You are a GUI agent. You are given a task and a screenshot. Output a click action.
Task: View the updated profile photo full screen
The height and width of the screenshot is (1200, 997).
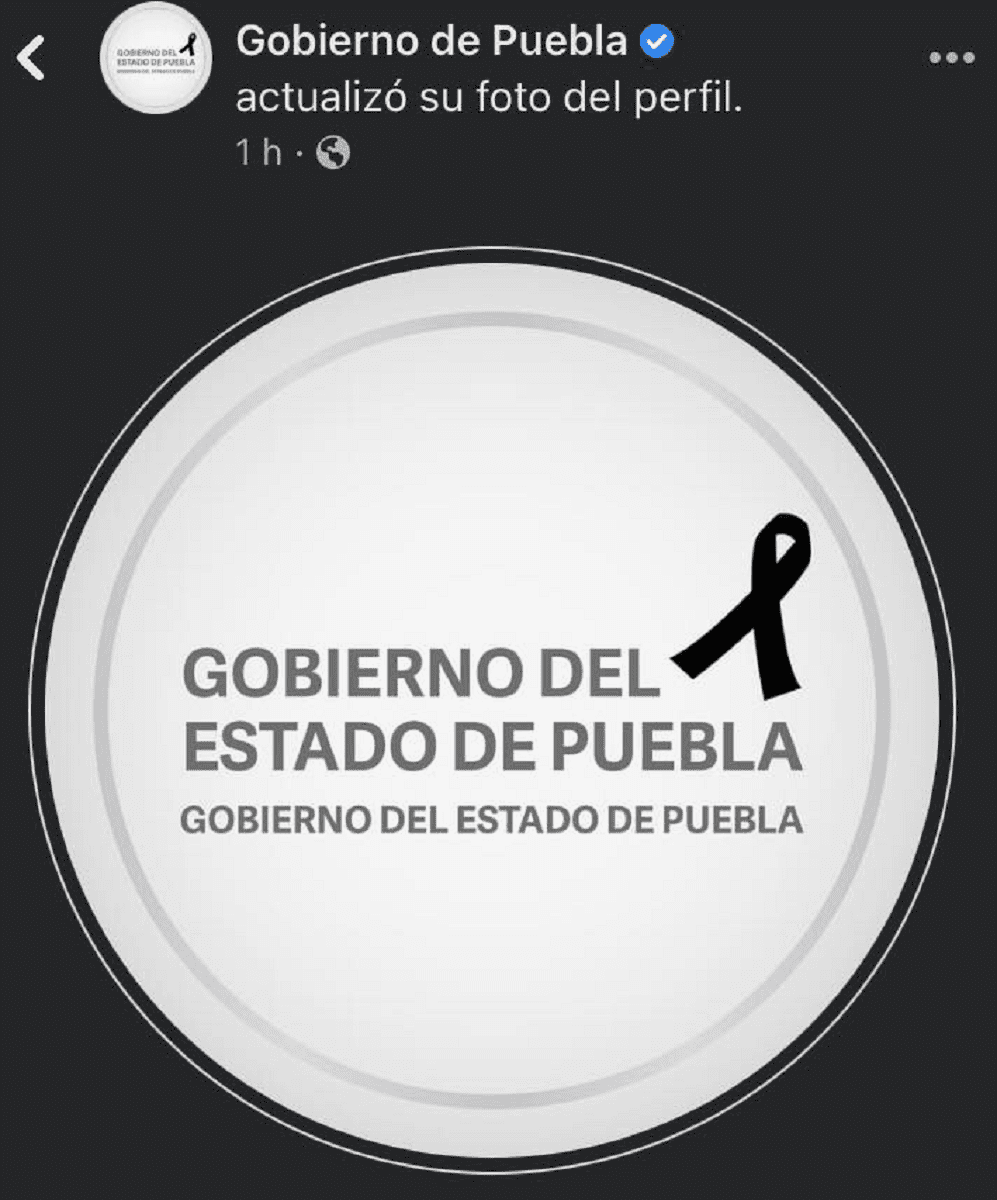(492, 700)
